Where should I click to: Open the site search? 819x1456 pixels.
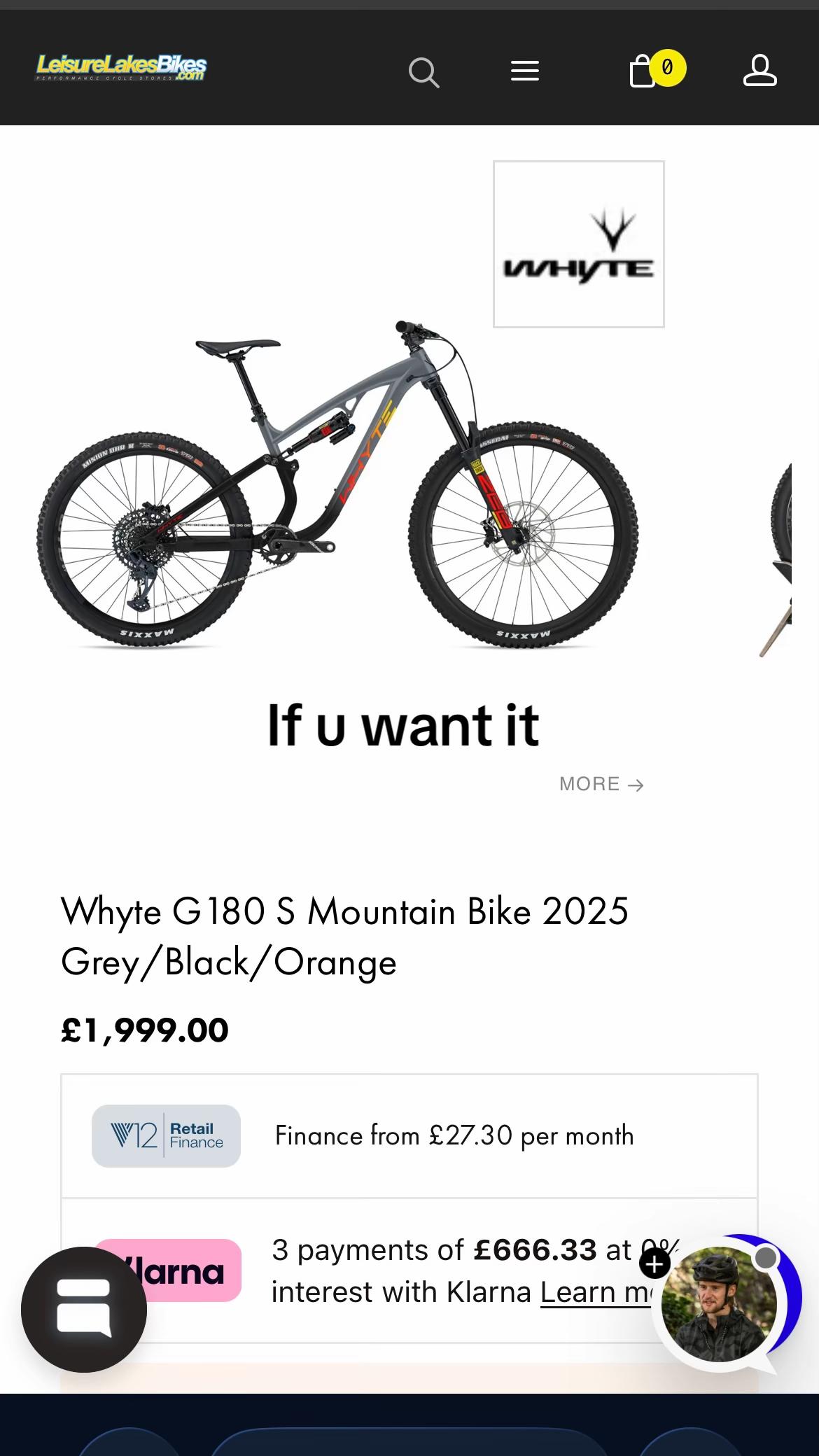point(423,72)
